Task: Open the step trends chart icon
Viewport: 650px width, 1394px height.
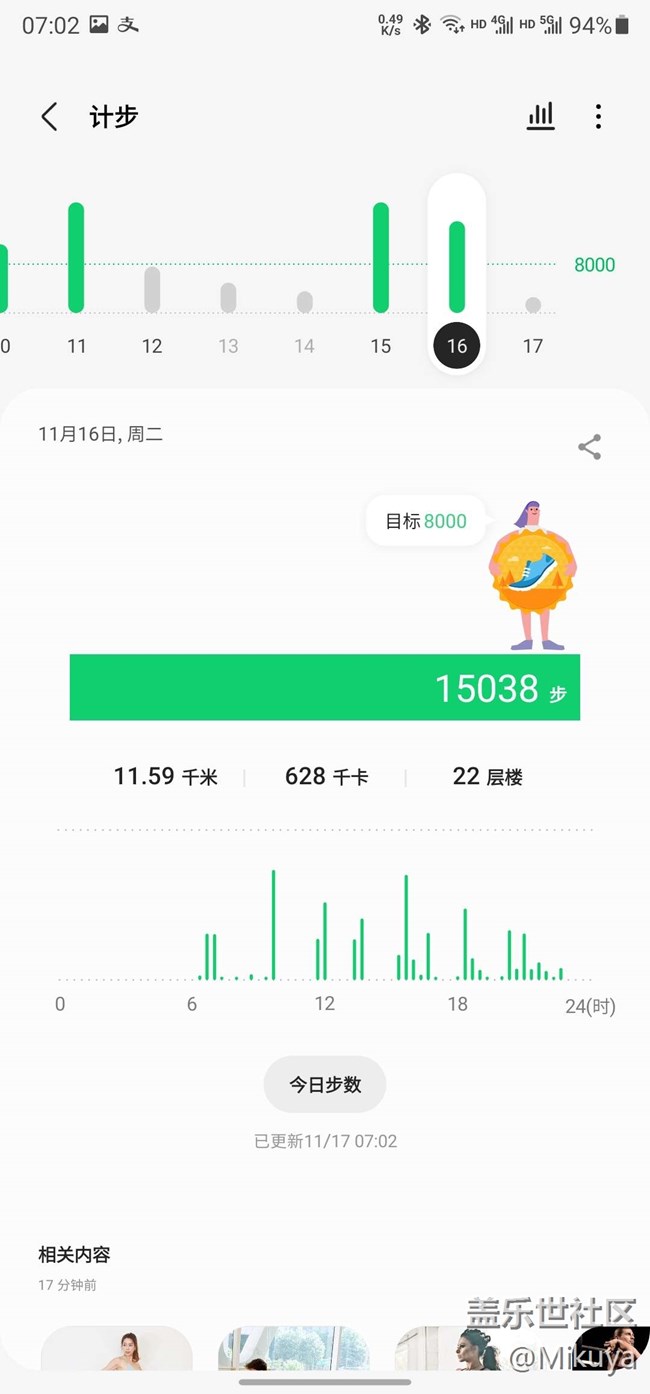Action: point(540,117)
